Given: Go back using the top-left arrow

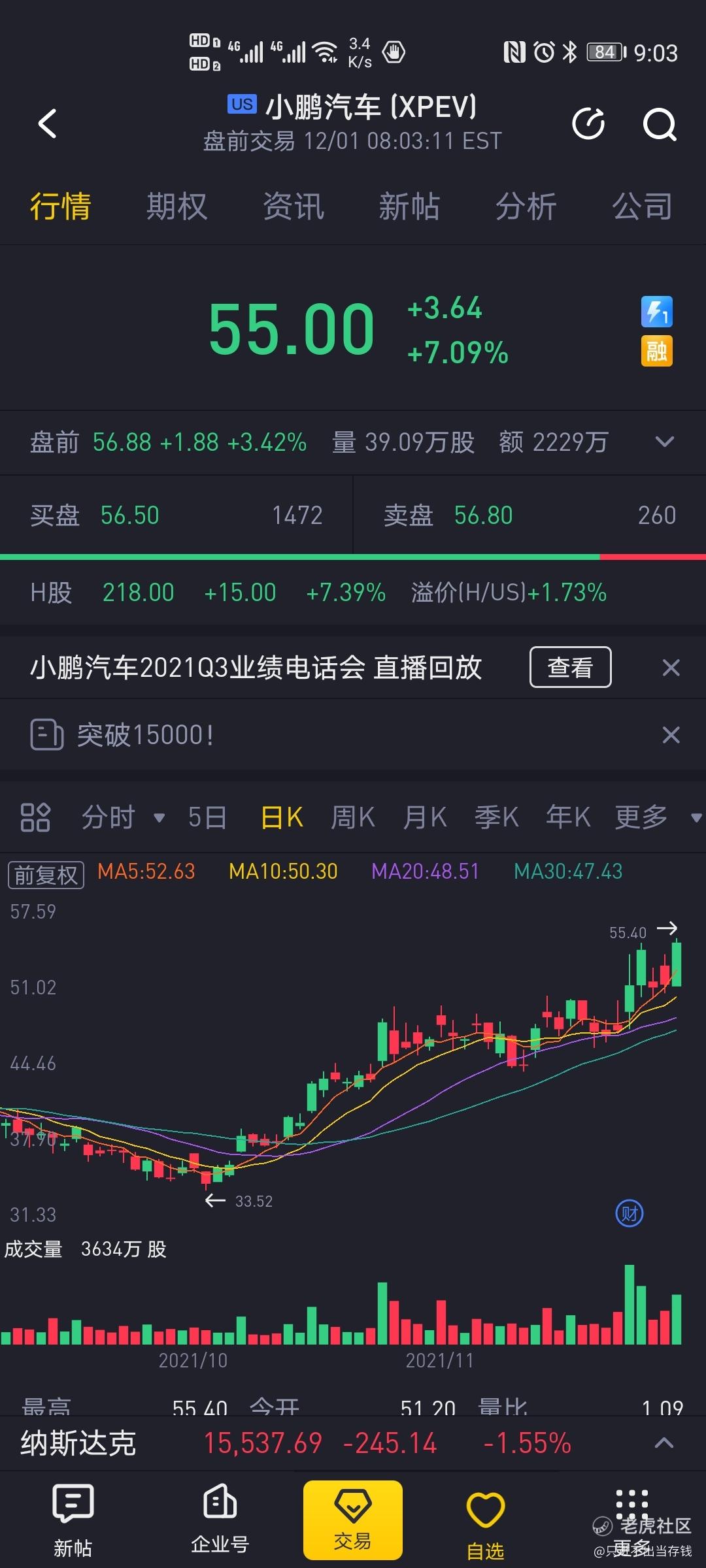Looking at the screenshot, I should click(x=48, y=123).
